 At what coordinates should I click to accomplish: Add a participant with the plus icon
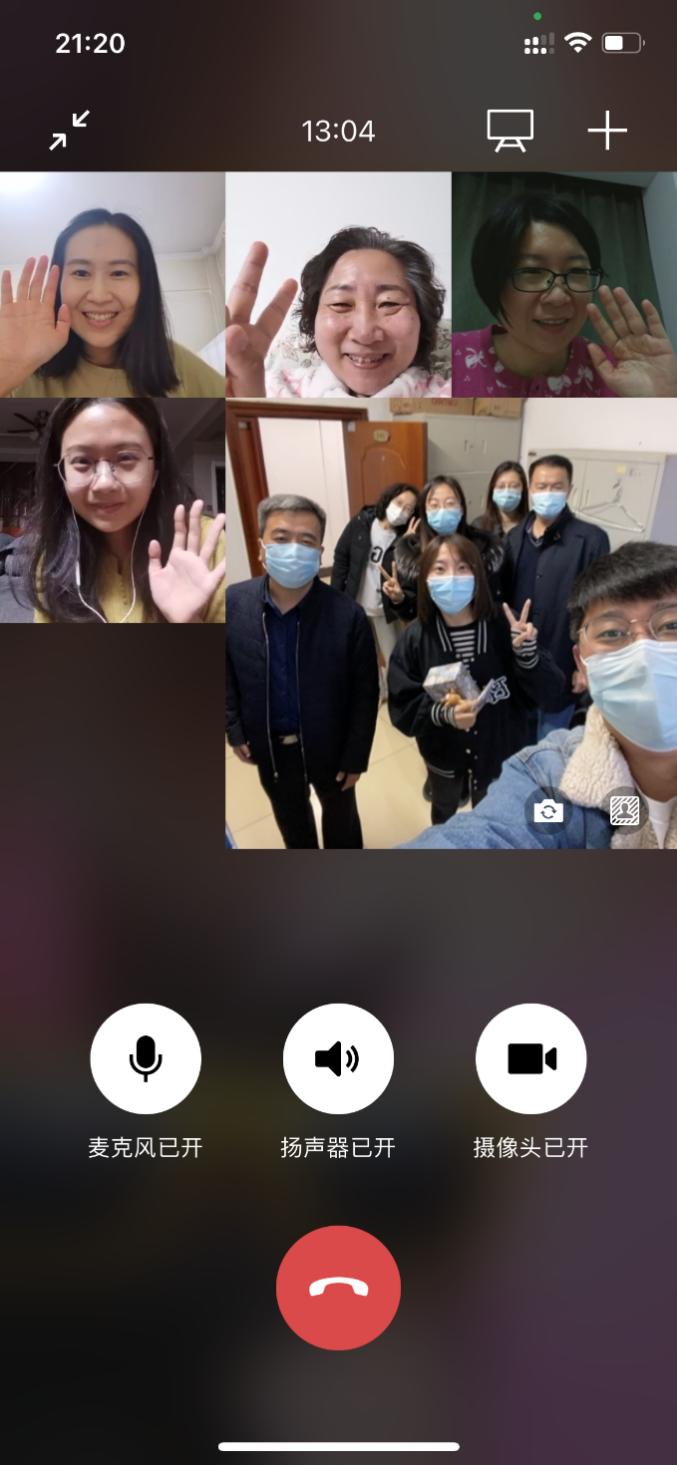tap(607, 131)
